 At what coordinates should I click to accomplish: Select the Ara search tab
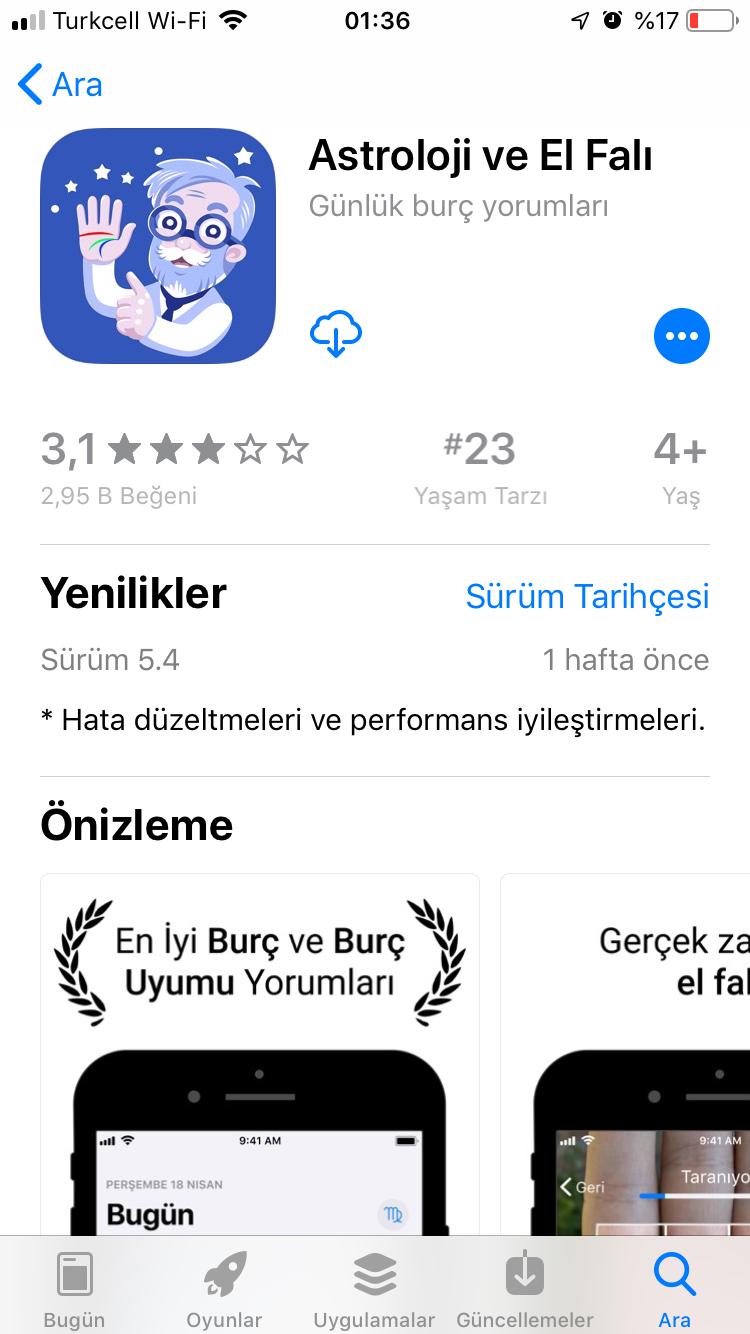pos(674,1288)
